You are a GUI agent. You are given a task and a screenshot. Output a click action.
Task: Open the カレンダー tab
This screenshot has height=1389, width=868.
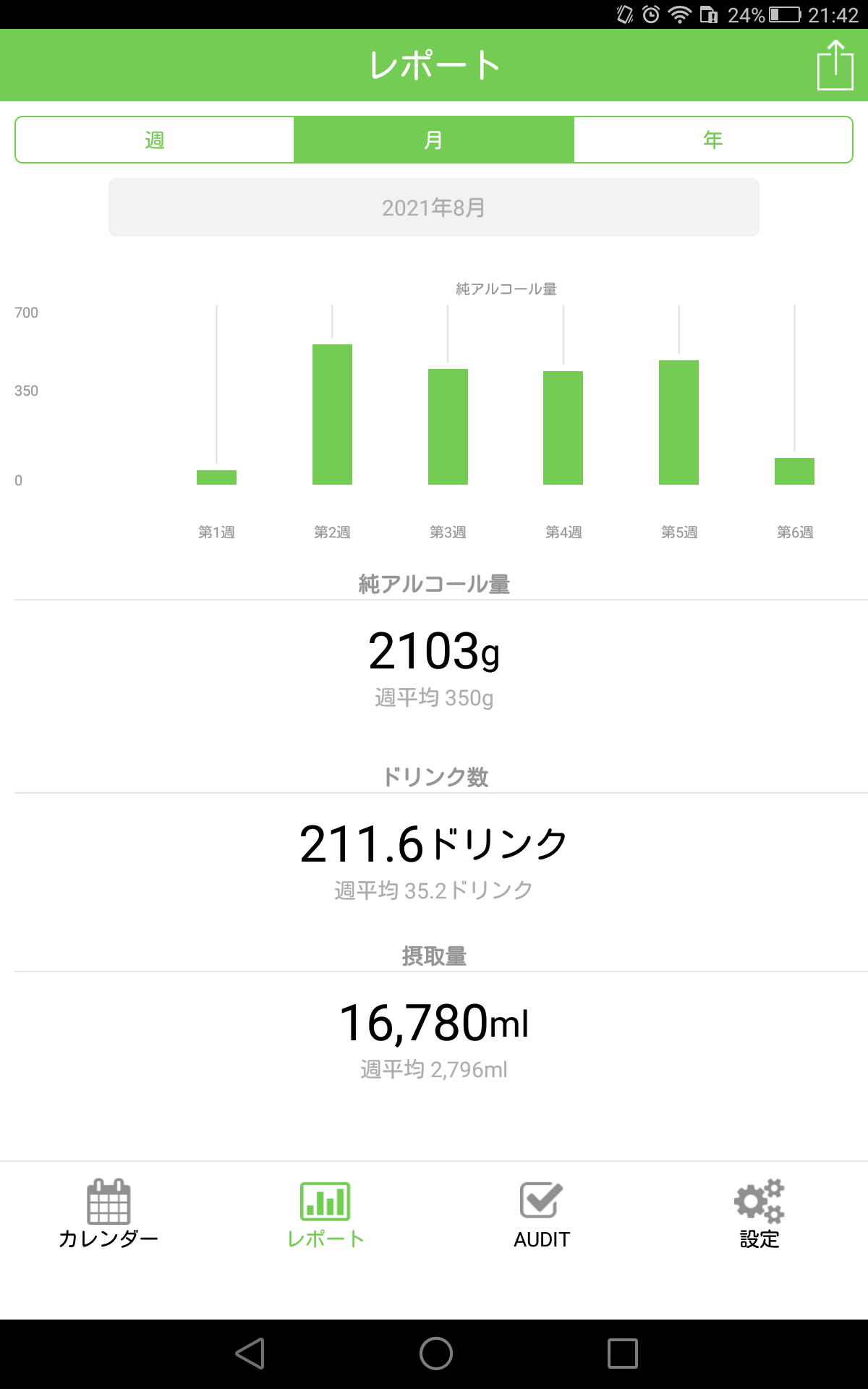tap(109, 1214)
